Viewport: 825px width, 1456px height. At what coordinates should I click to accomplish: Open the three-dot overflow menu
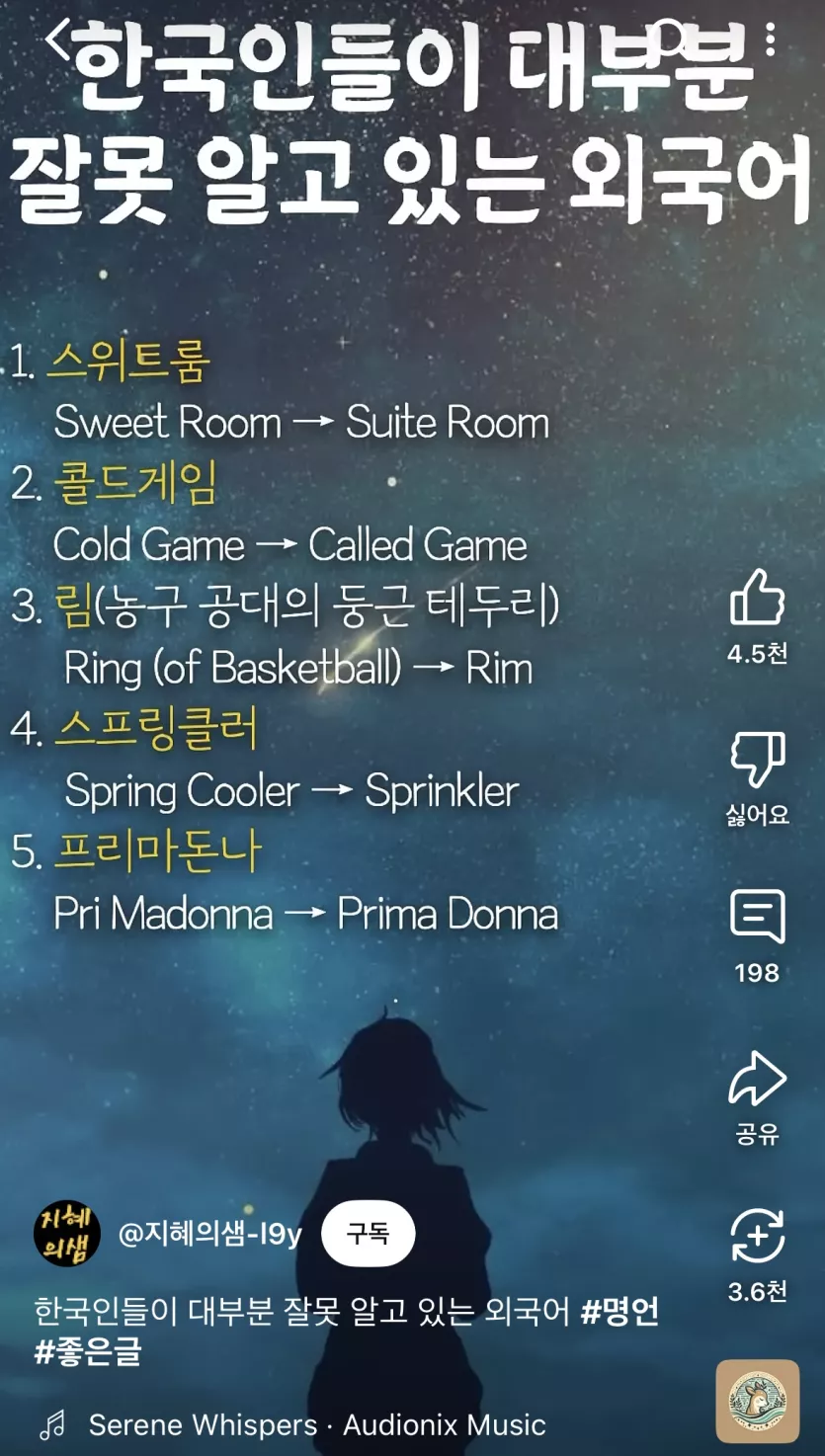pyautogui.click(x=770, y=40)
